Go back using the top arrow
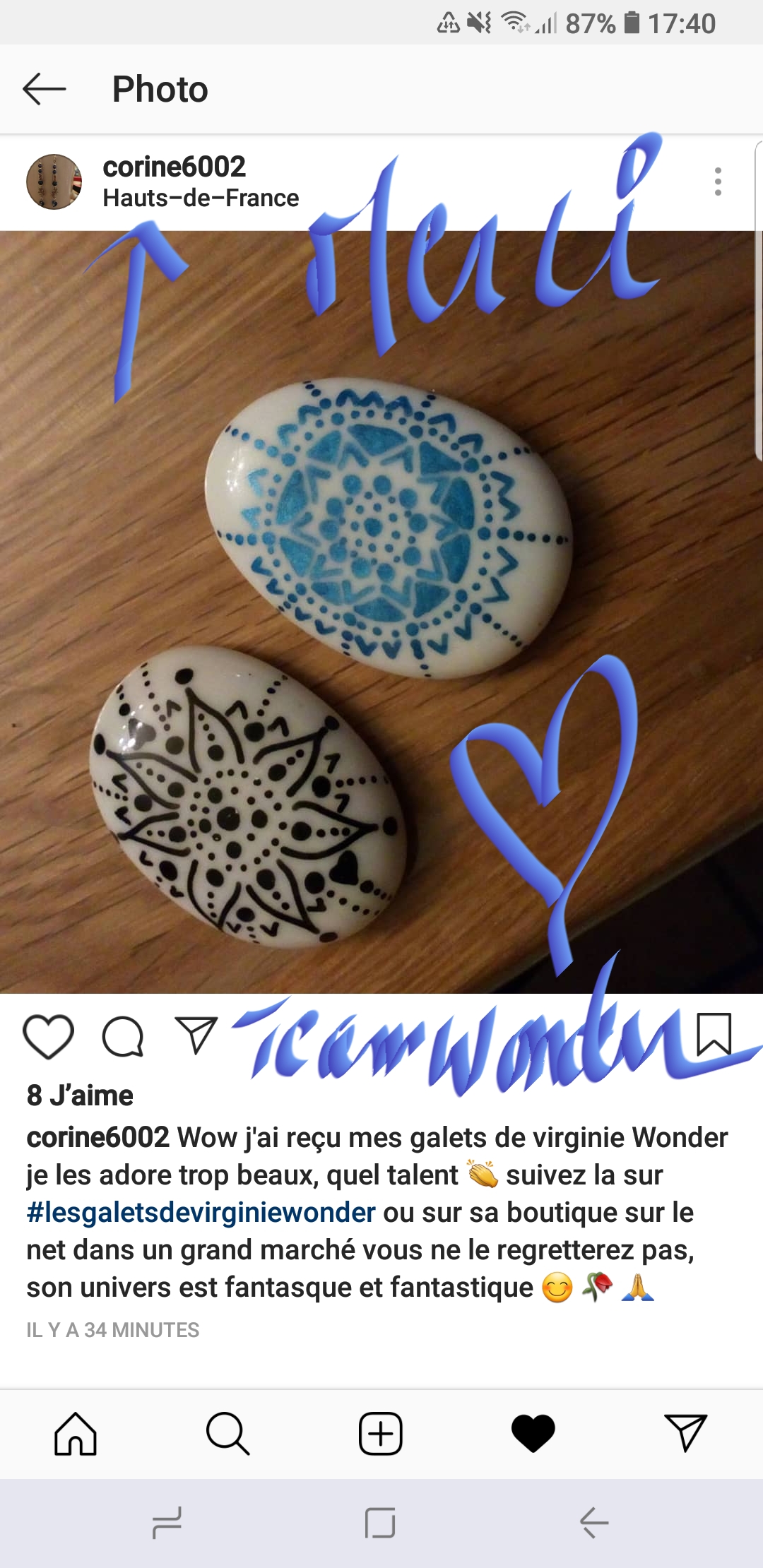 [x=44, y=89]
